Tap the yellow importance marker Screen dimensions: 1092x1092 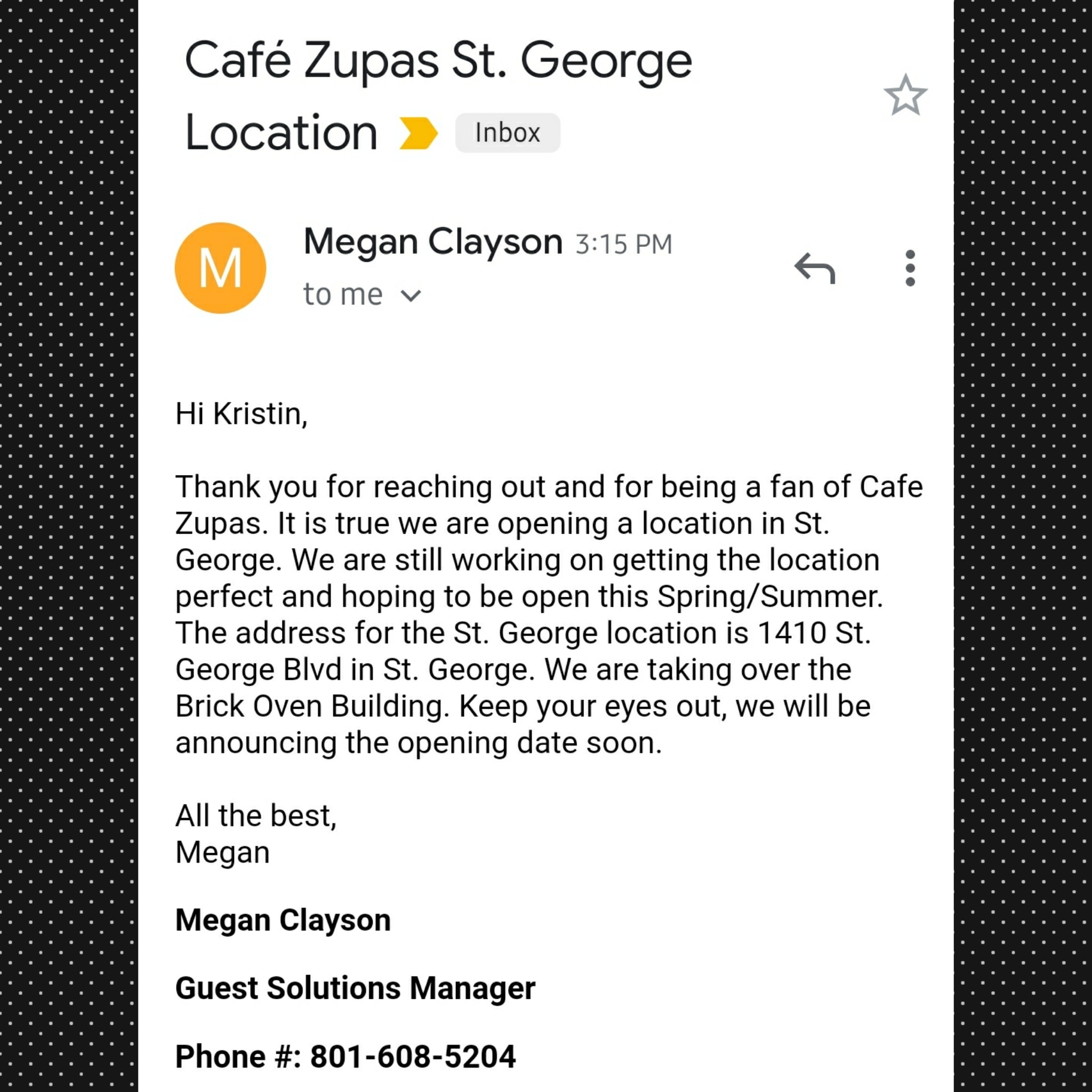click(x=418, y=133)
